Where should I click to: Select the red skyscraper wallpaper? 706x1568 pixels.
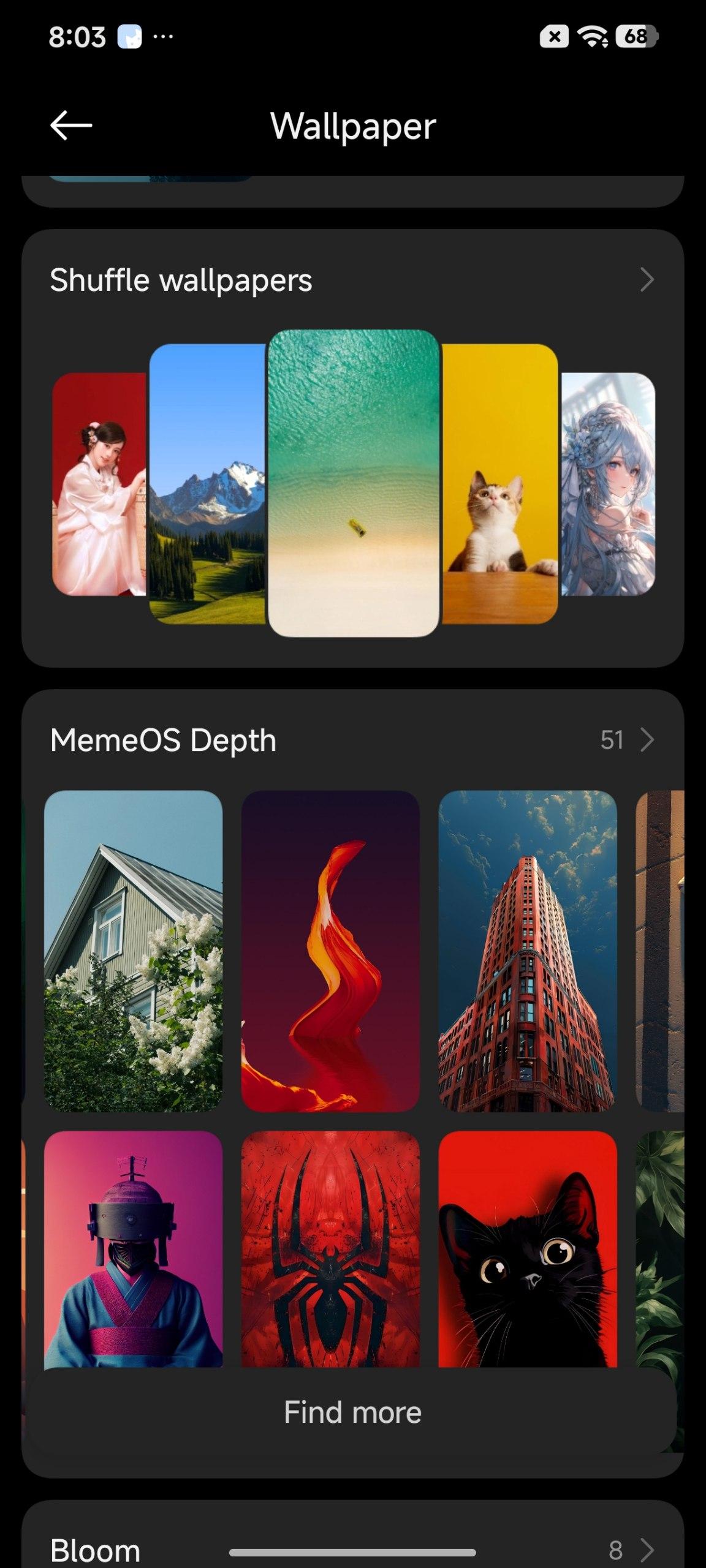coord(528,951)
